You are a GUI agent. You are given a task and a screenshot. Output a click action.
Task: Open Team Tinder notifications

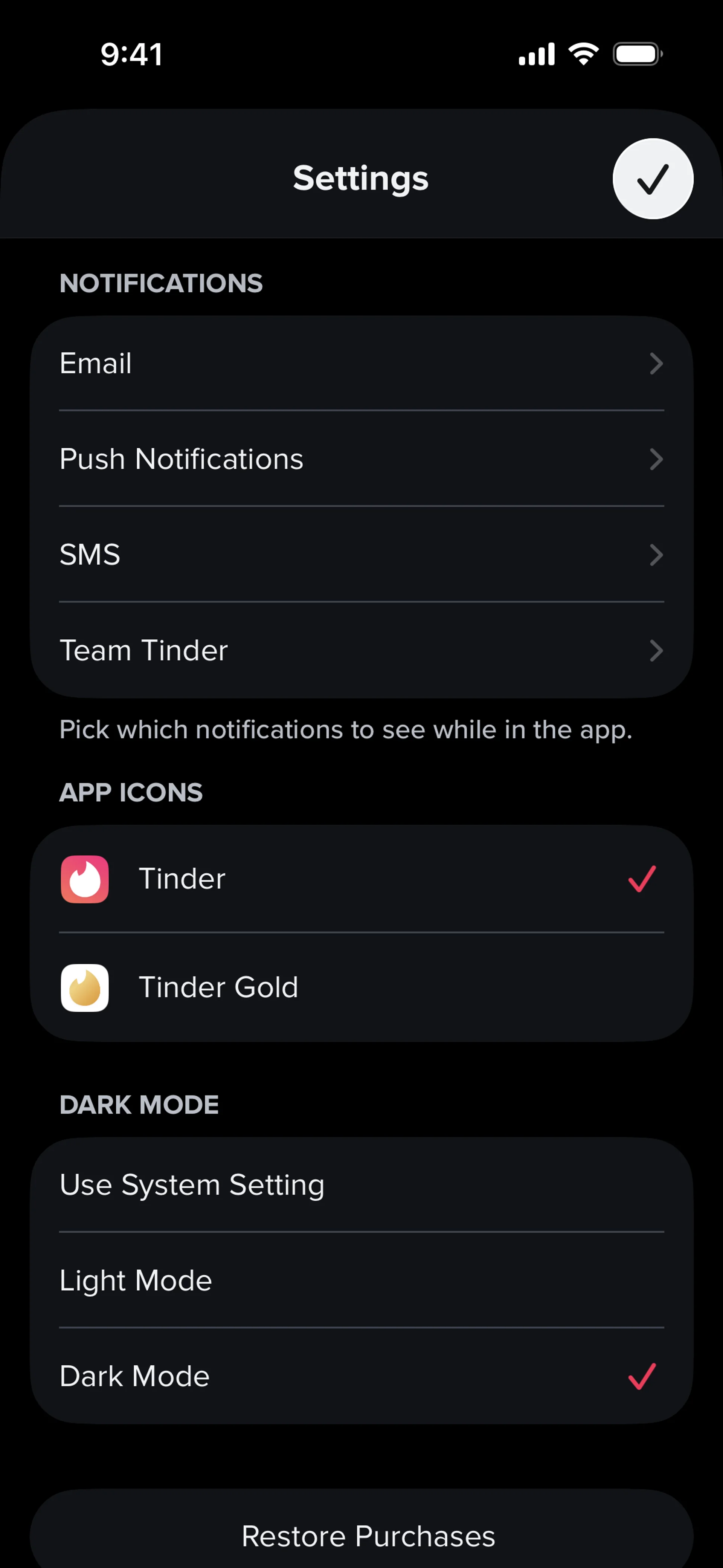(x=361, y=650)
